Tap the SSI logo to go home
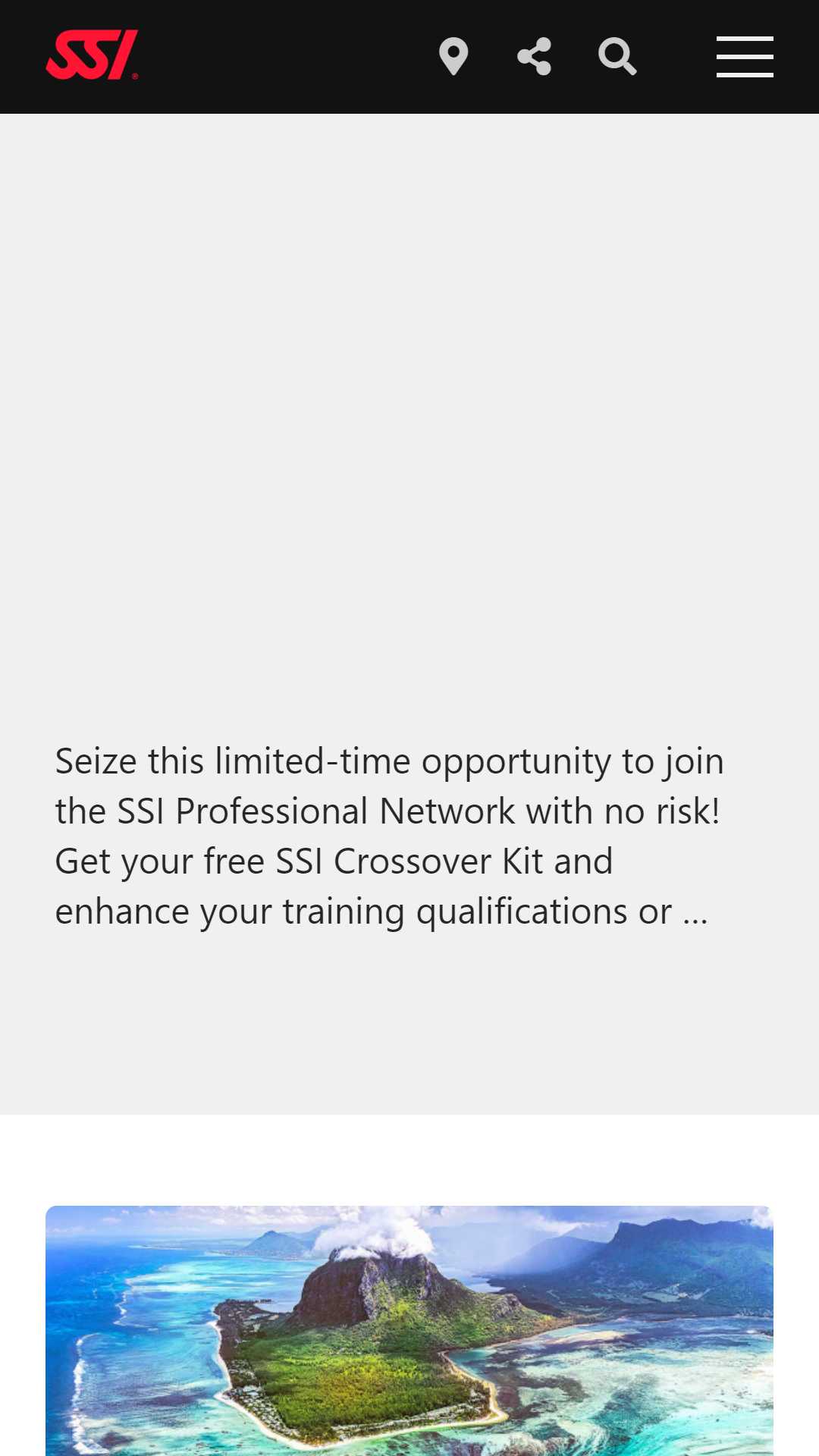 [92, 55]
